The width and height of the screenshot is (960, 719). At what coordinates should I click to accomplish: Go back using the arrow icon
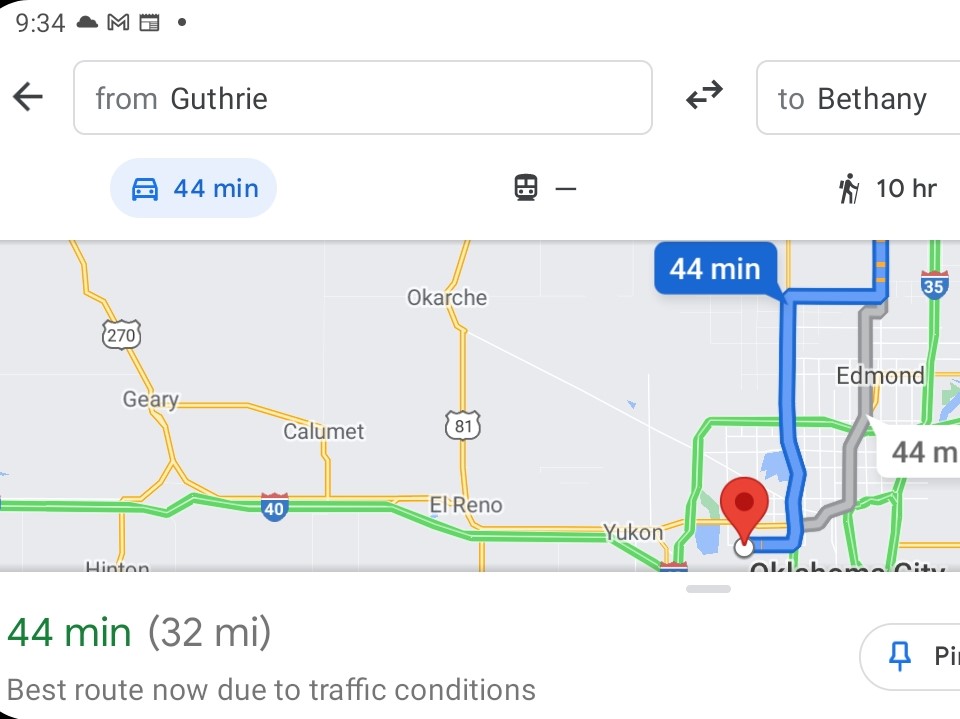[x=29, y=97]
